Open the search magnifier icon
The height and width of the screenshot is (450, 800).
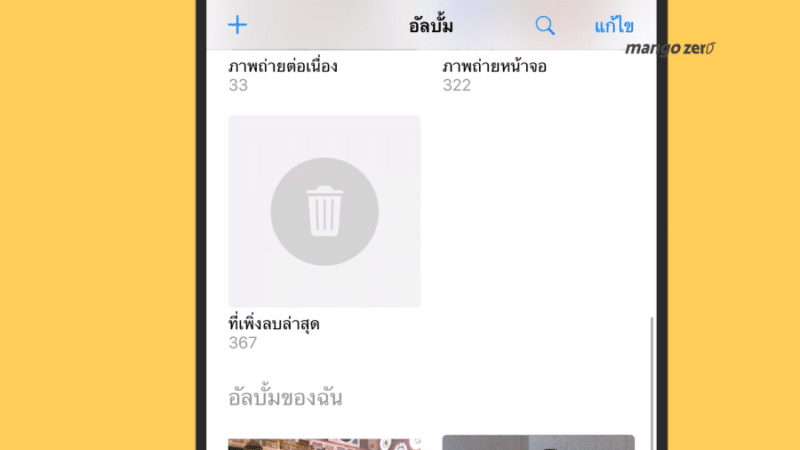(x=545, y=26)
